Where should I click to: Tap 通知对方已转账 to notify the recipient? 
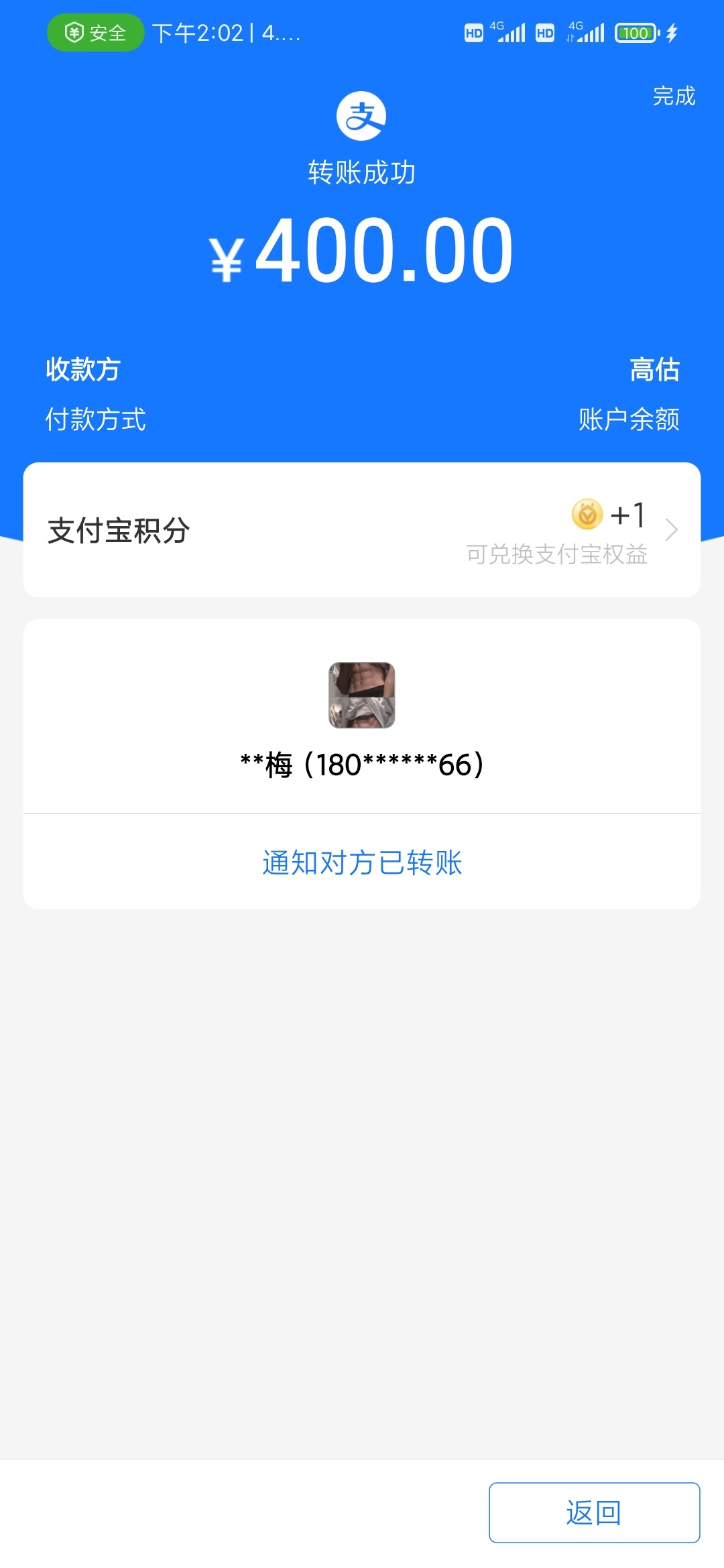(362, 862)
